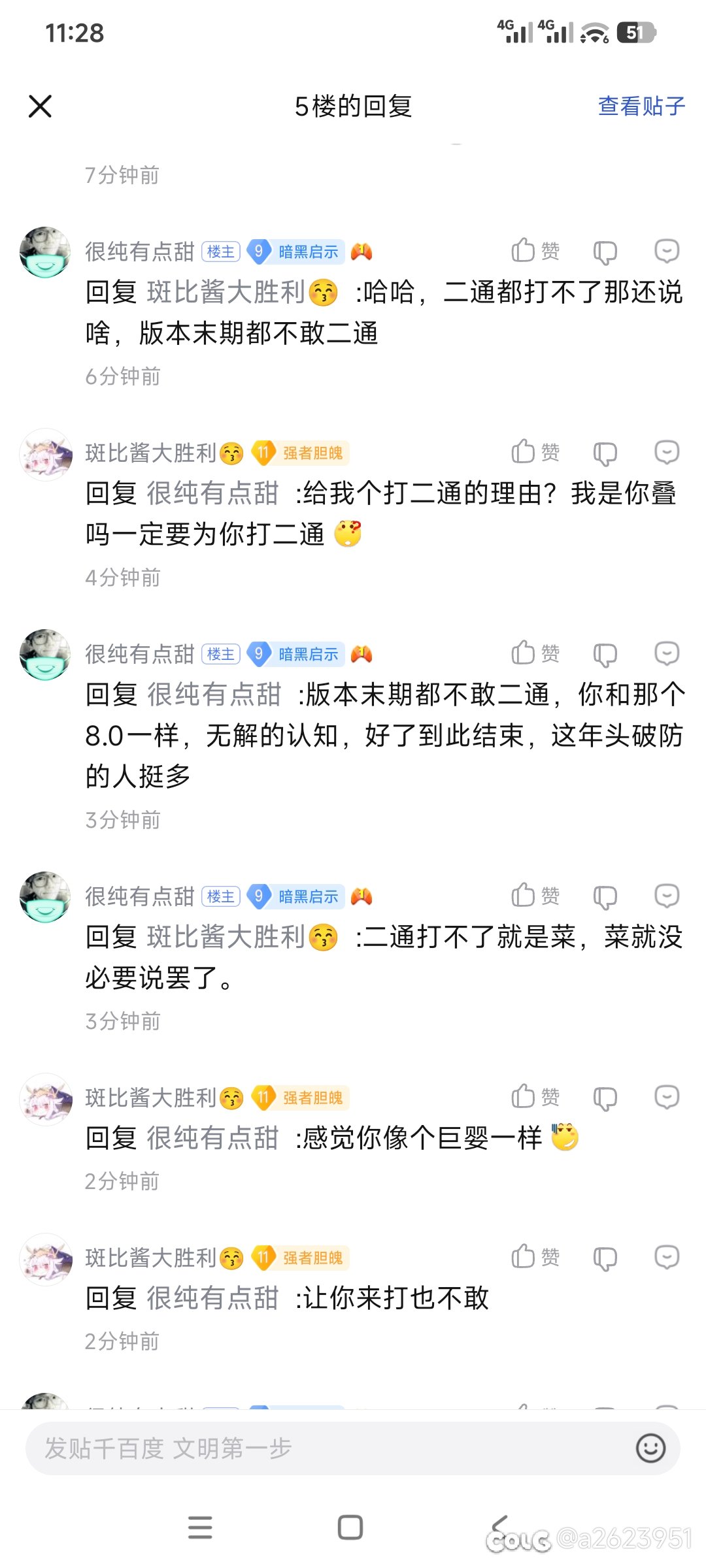The image size is (706, 1568).
Task: Open the recent apps menu
Action: coord(200,1527)
